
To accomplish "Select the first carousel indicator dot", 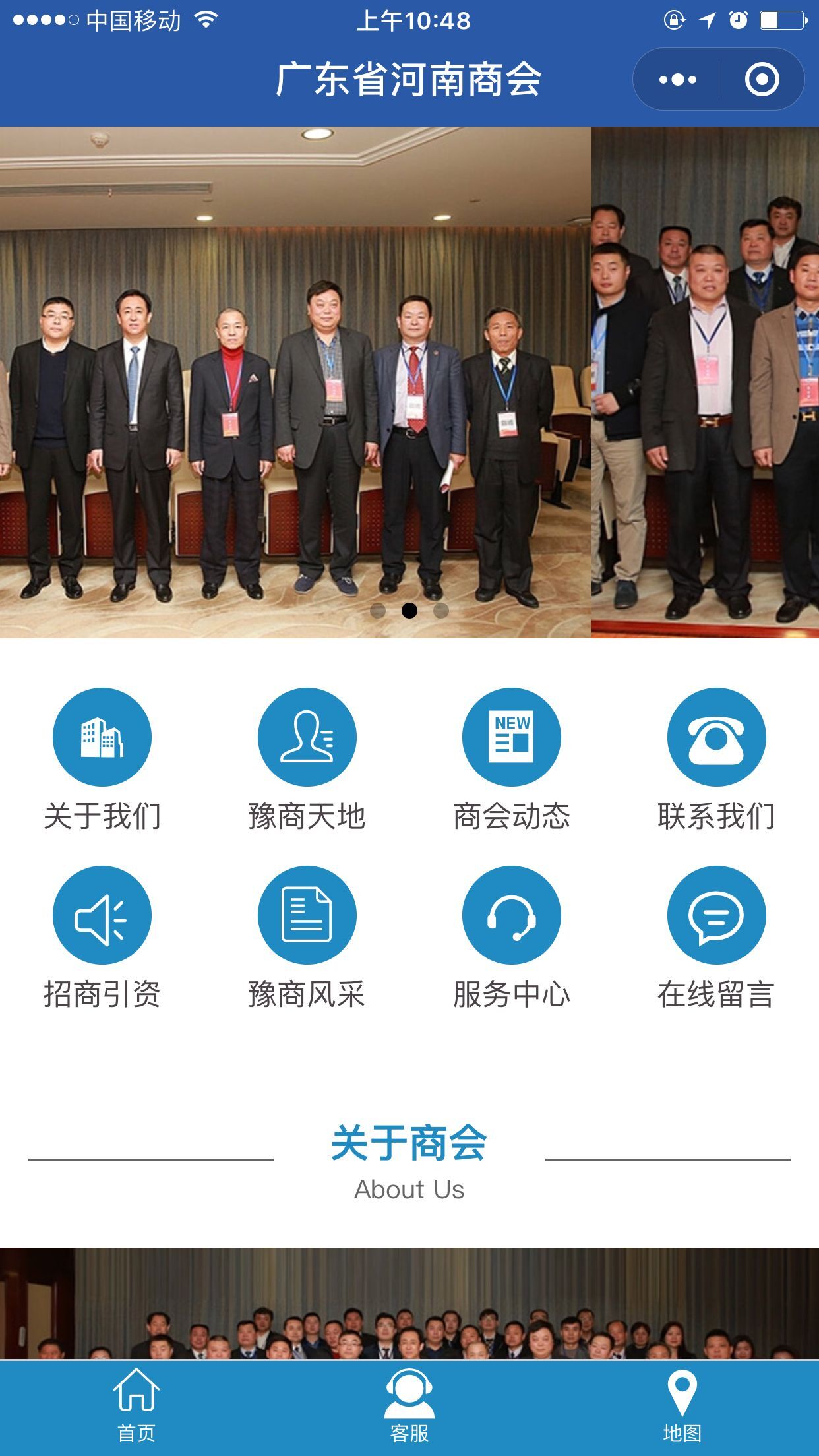I will (x=377, y=611).
